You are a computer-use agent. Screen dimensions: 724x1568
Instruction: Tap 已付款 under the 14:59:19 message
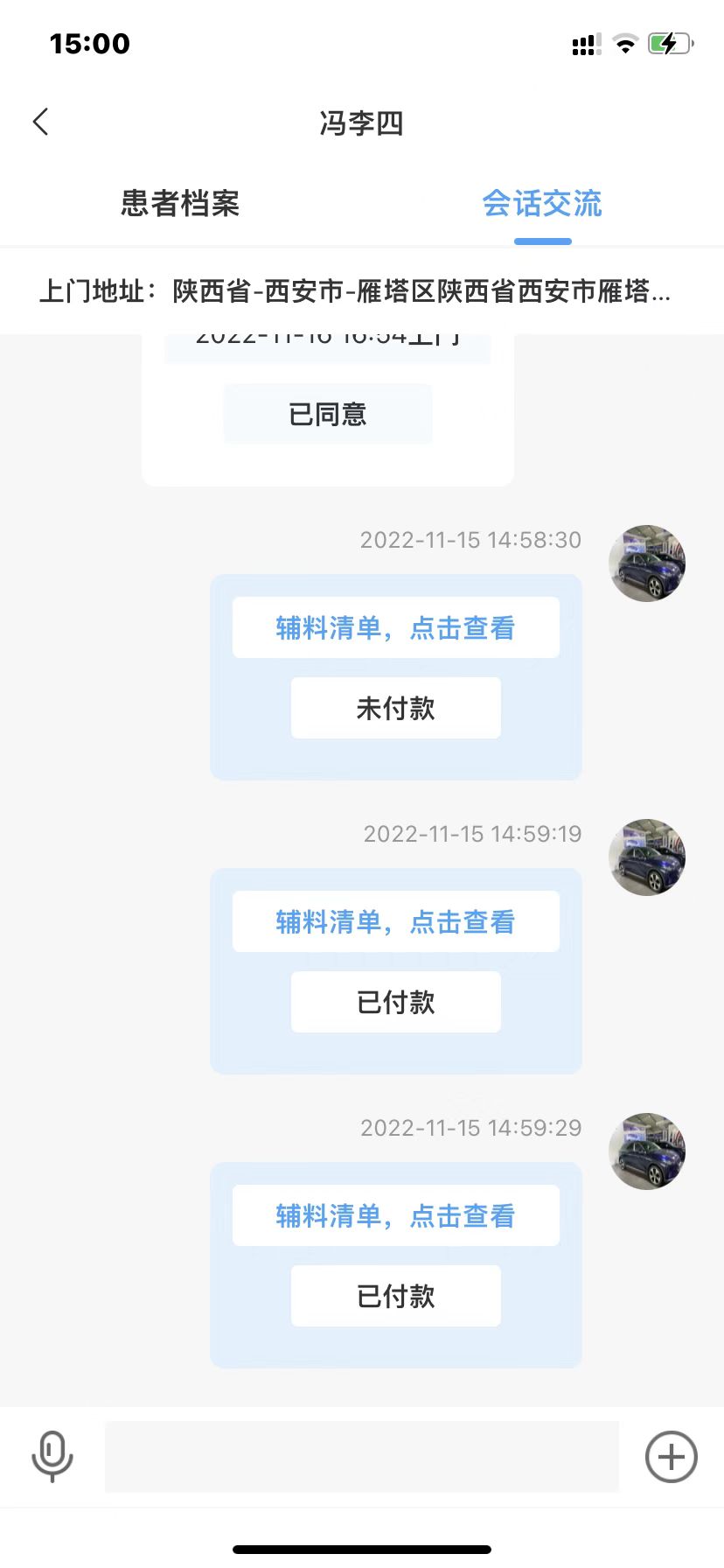395,1002
